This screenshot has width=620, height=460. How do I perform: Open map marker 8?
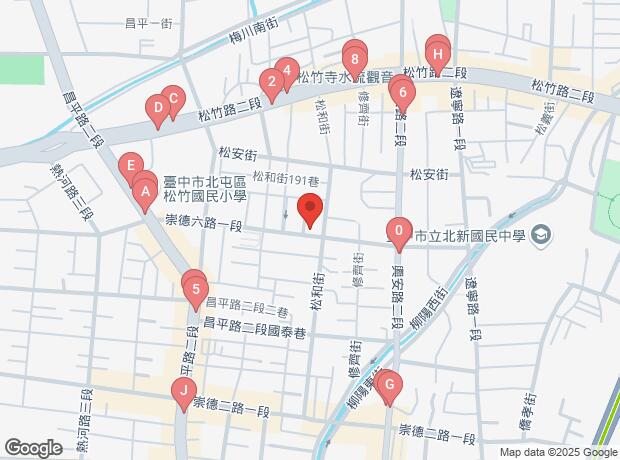(355, 59)
